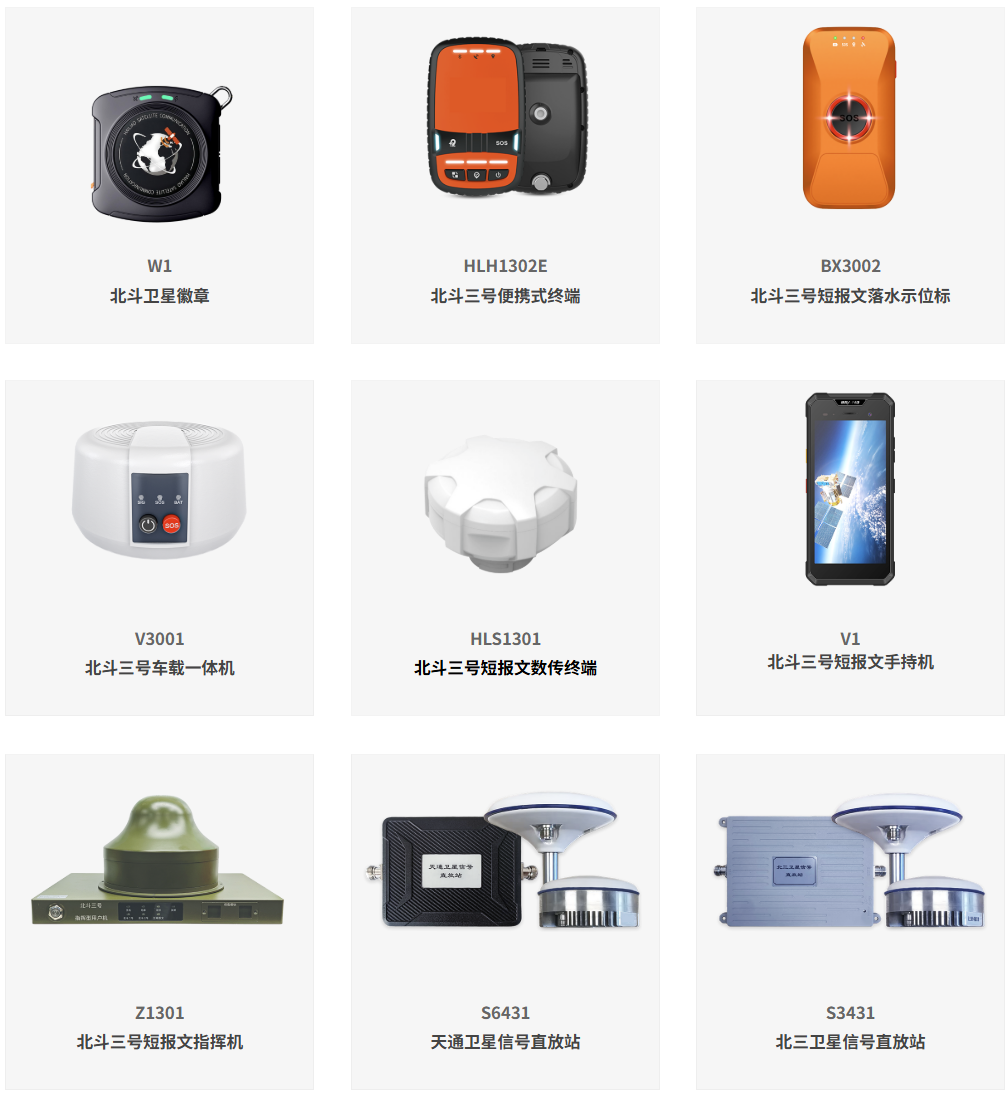1008x1095 pixels.
Task: Open the Z1301 北斗三号短报文指挥机 card
Action: point(159,922)
